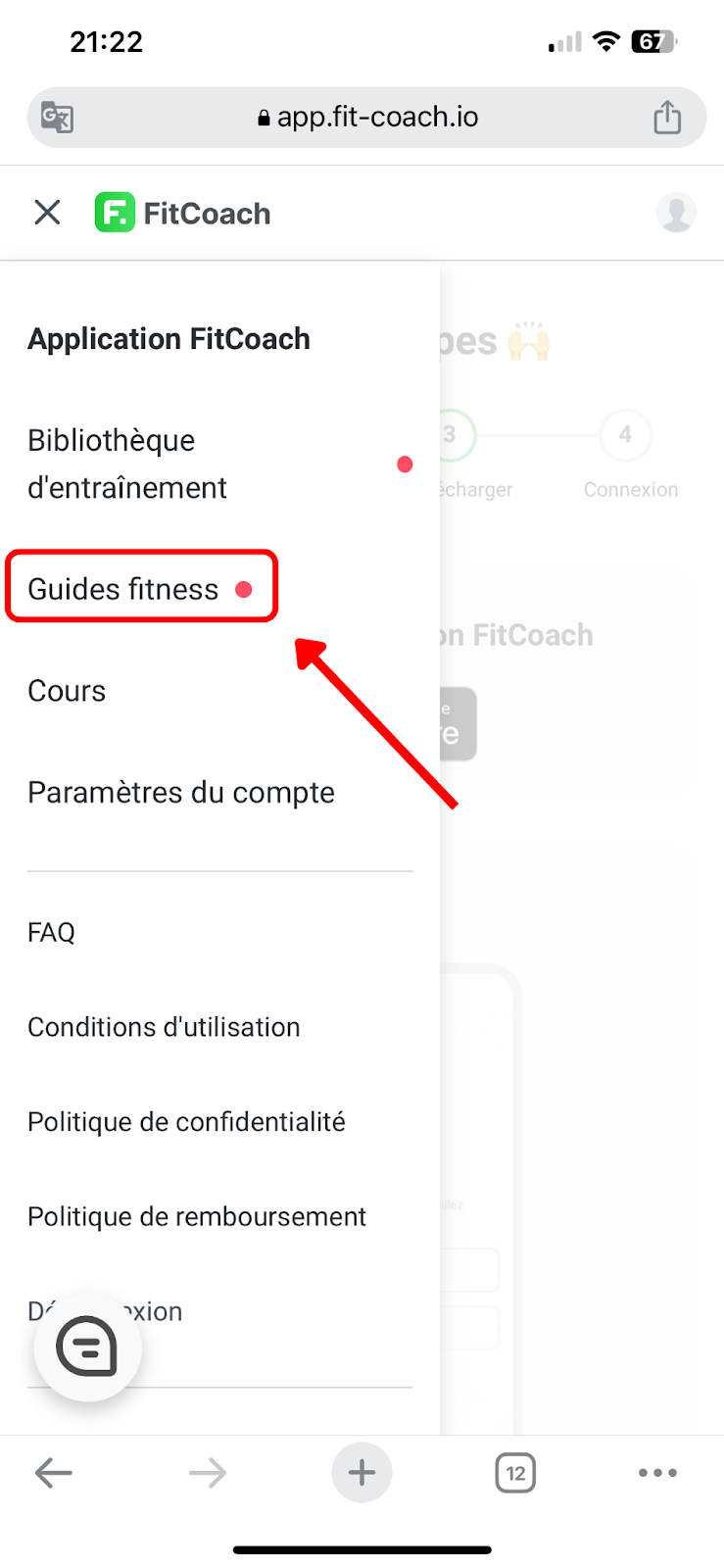The image size is (724, 1568).
Task: Tap the app.fit-coach.io address bar
Action: 367,118
